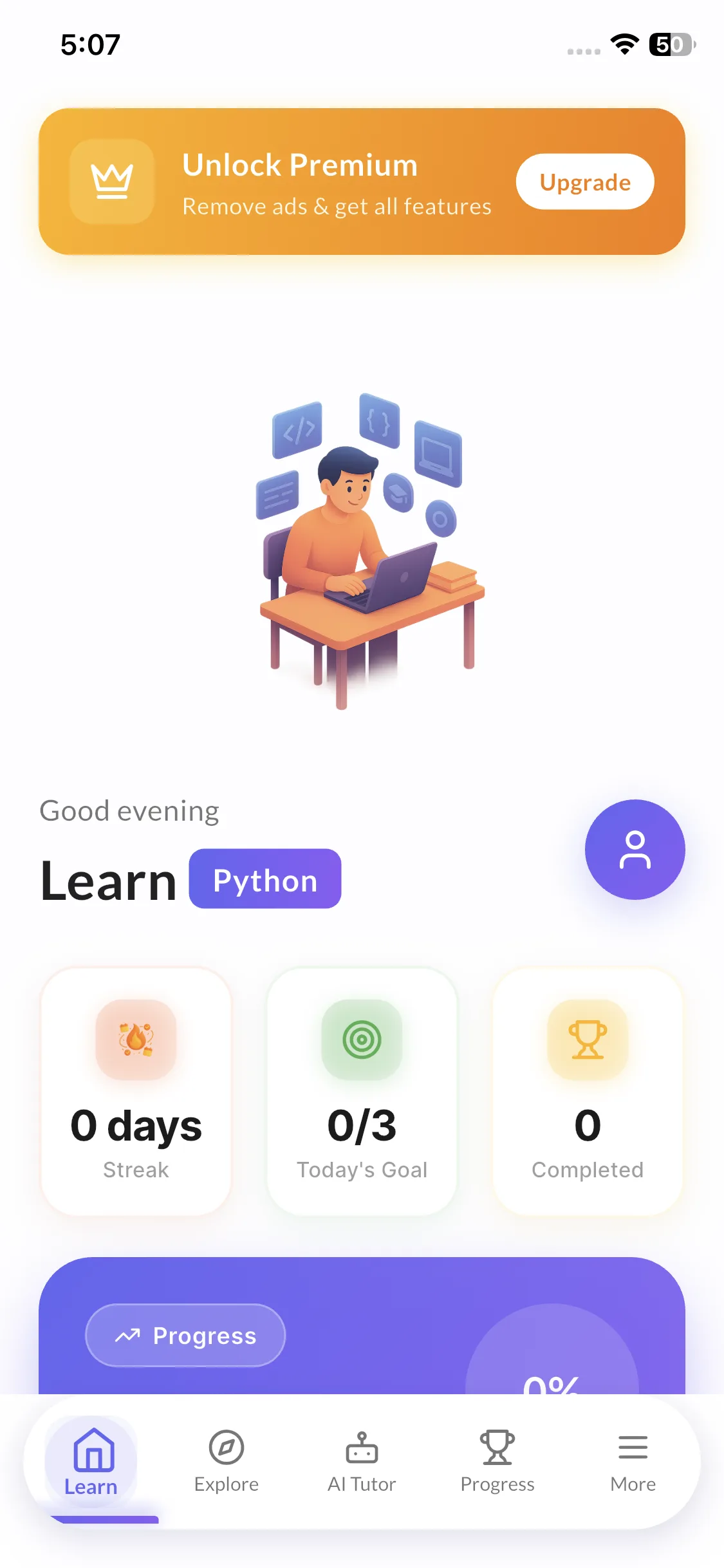
Task: View the Today's Goal card
Action: click(362, 1092)
